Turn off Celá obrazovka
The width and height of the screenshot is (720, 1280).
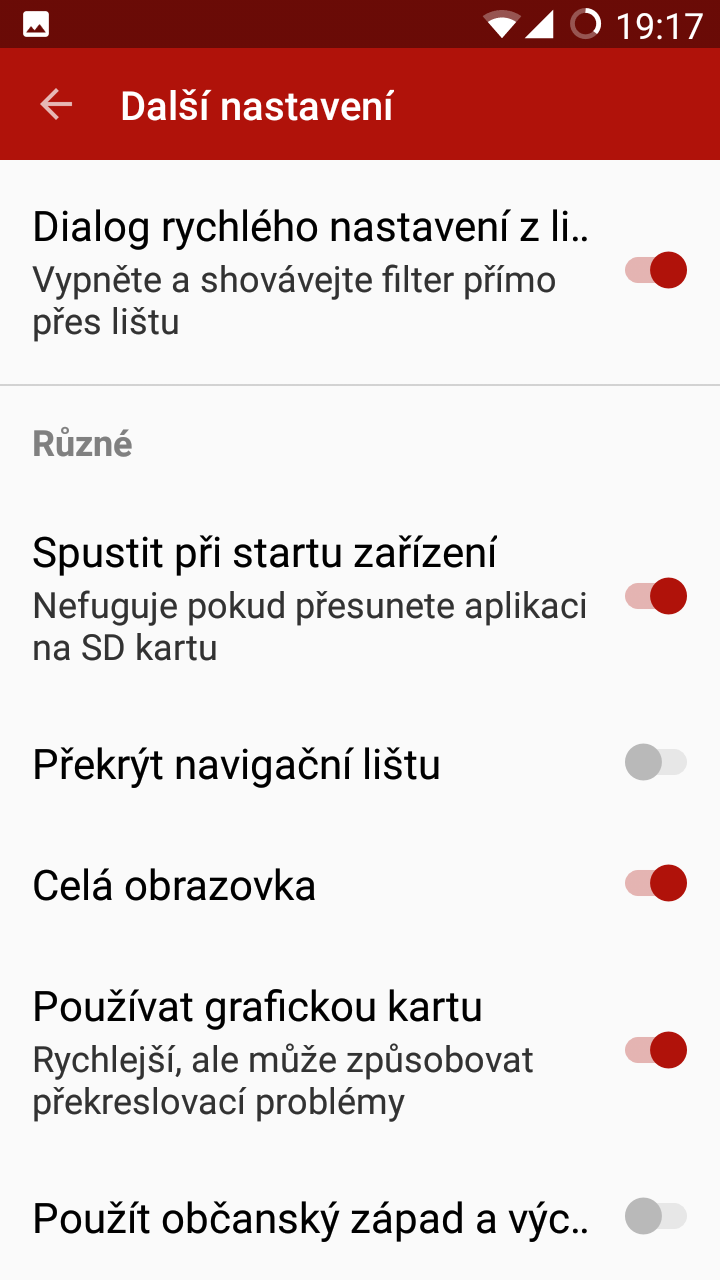(656, 883)
